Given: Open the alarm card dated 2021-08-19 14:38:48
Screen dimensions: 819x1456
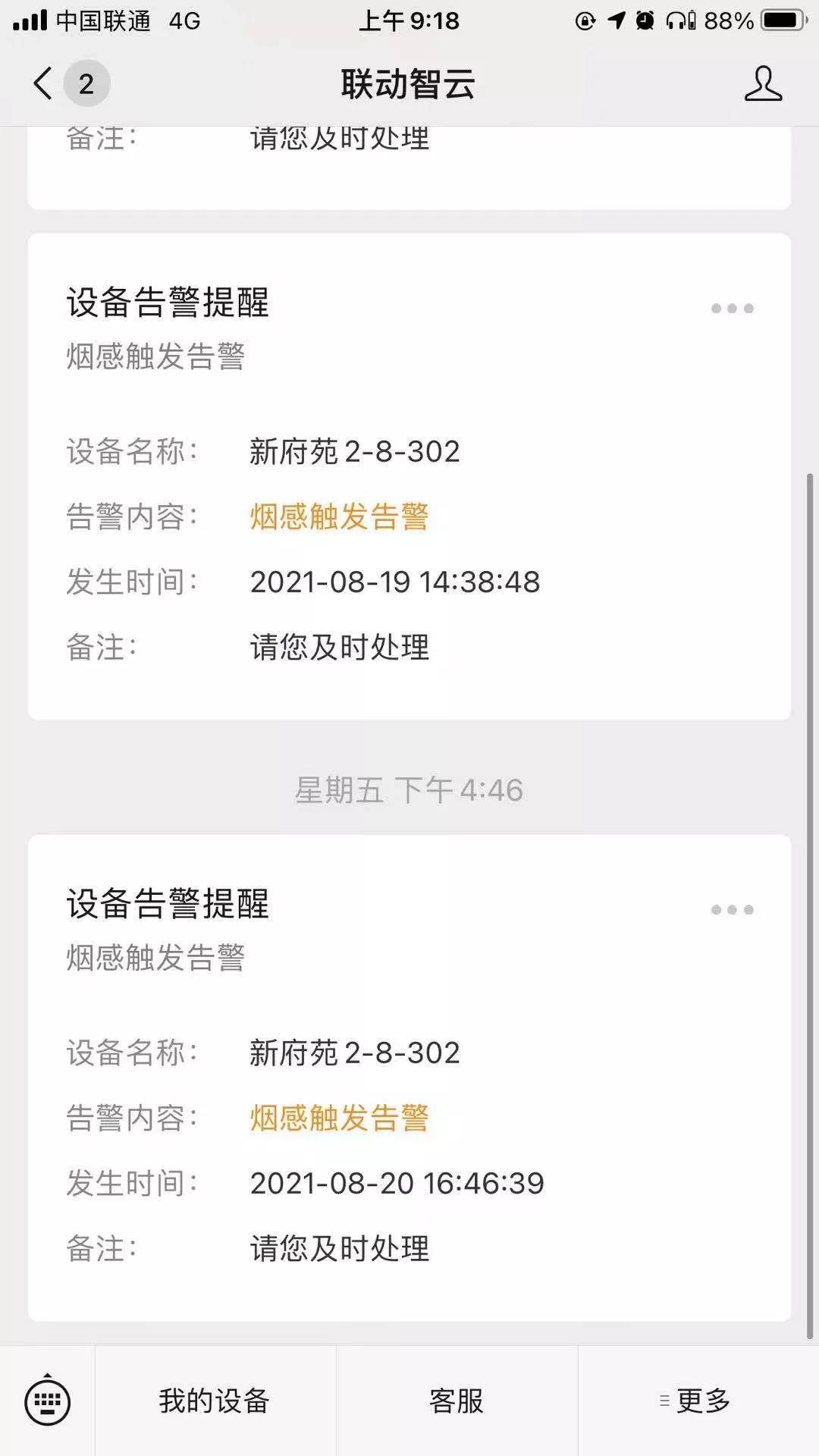Looking at the screenshot, I should coord(409,477).
